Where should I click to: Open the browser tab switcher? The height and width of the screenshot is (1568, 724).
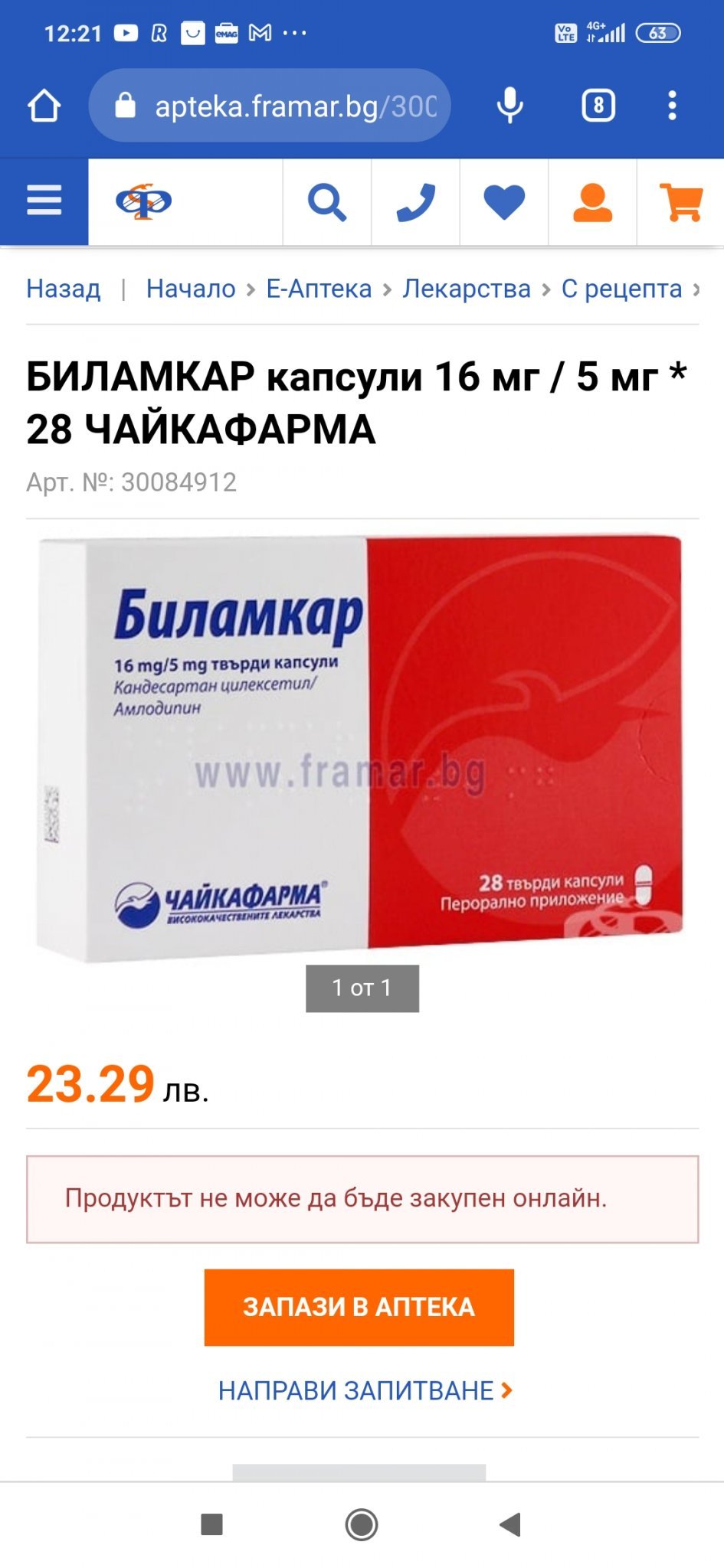point(598,106)
